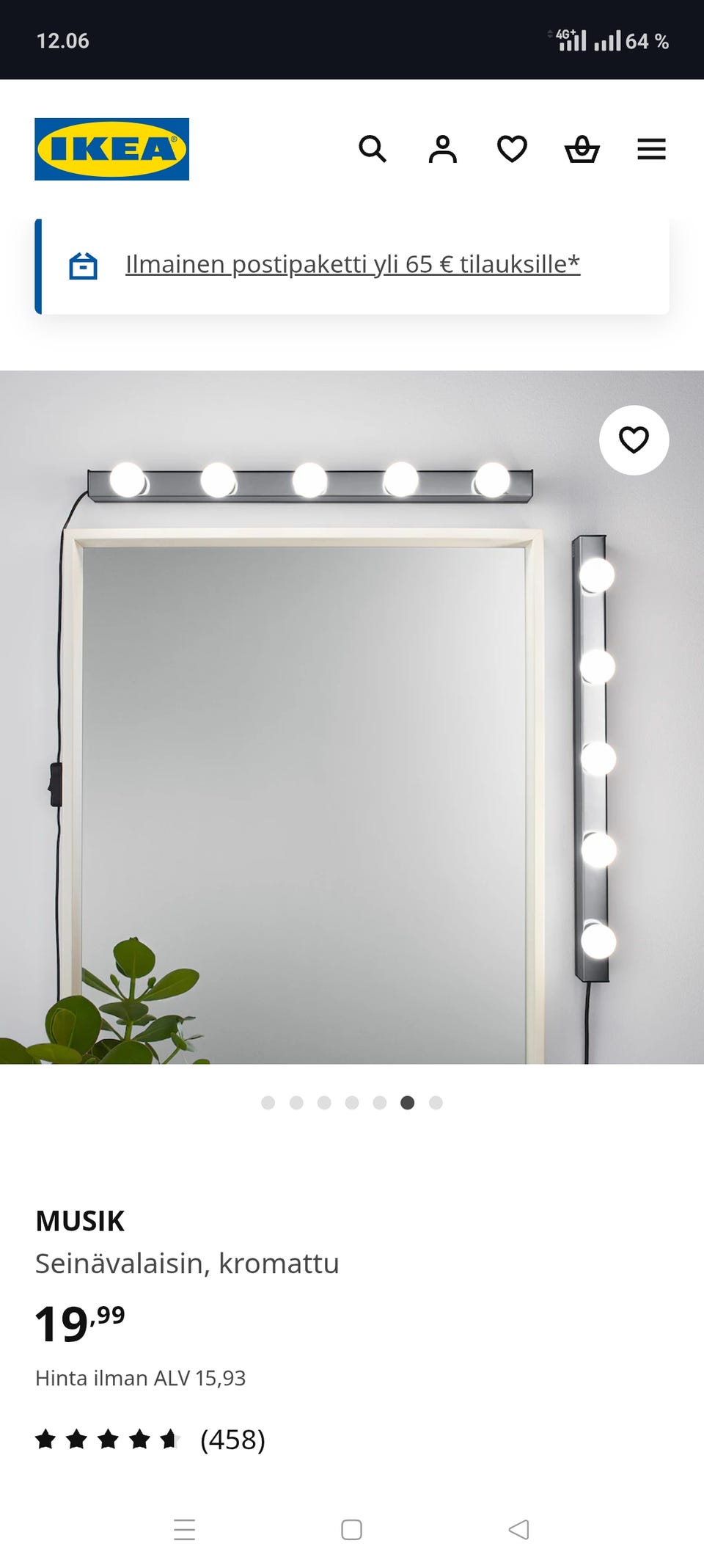
Task: Go back with system back button
Action: coord(518,1529)
